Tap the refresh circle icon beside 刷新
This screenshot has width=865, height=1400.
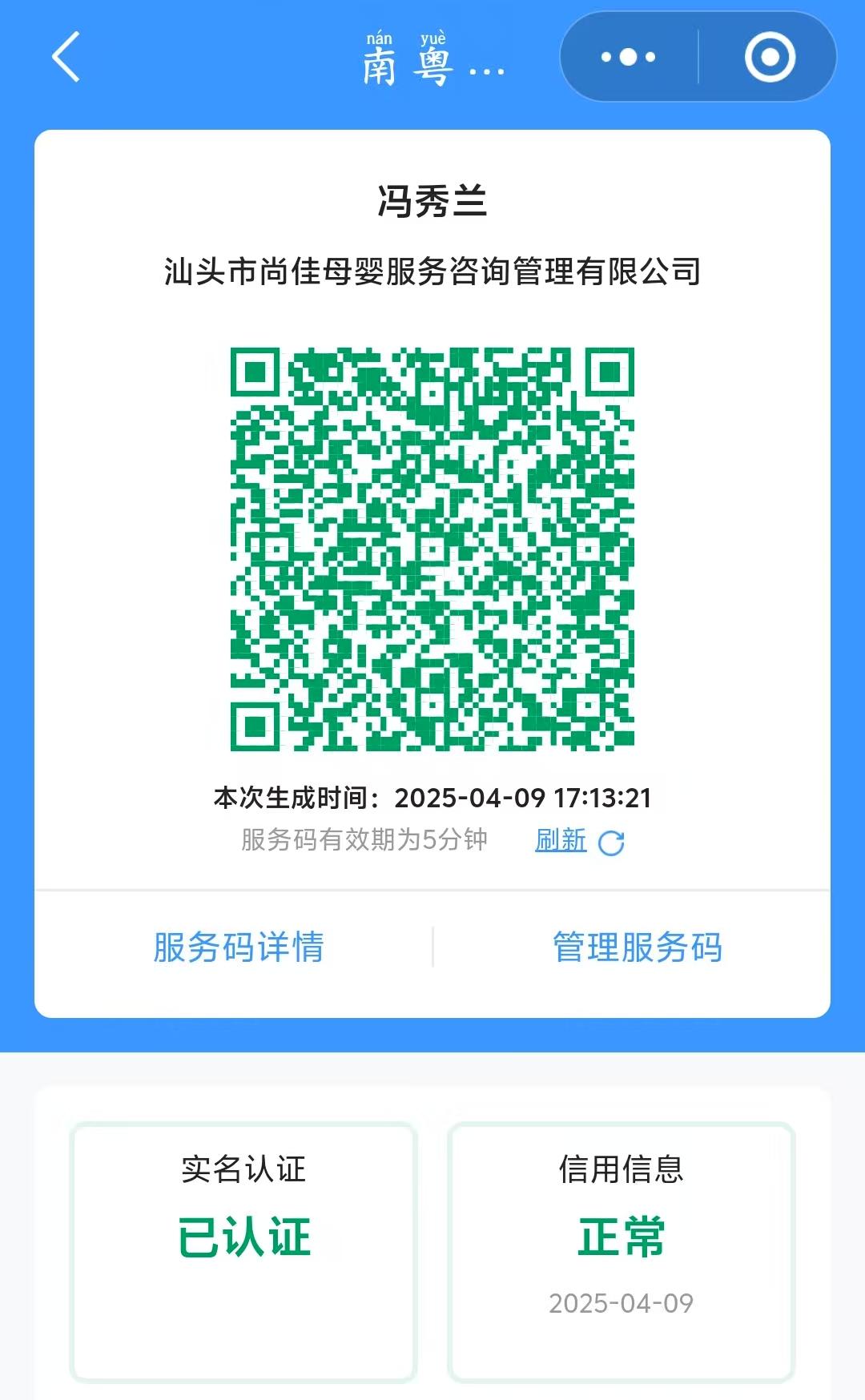613,842
